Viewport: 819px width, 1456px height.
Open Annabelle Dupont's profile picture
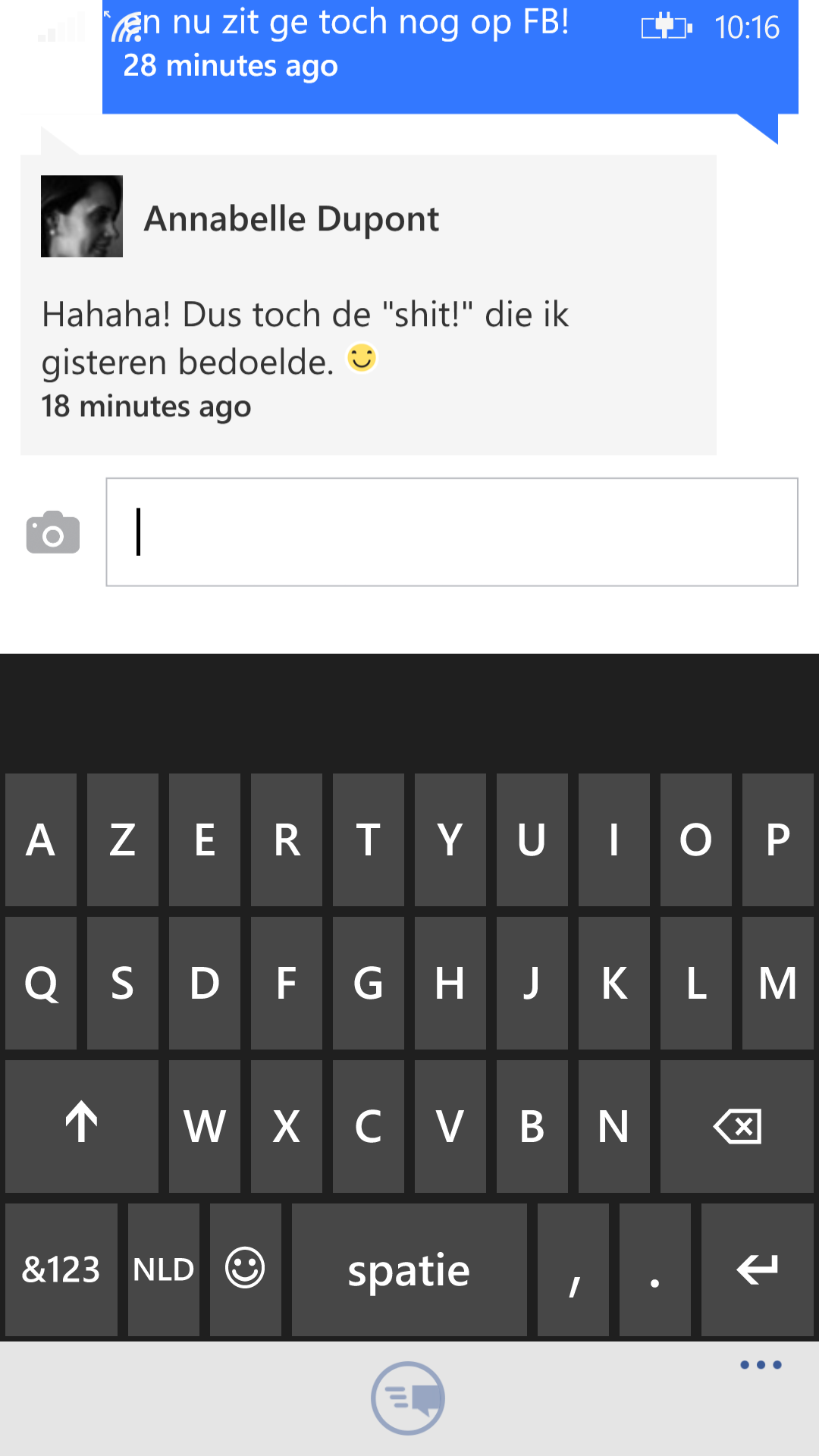(82, 217)
